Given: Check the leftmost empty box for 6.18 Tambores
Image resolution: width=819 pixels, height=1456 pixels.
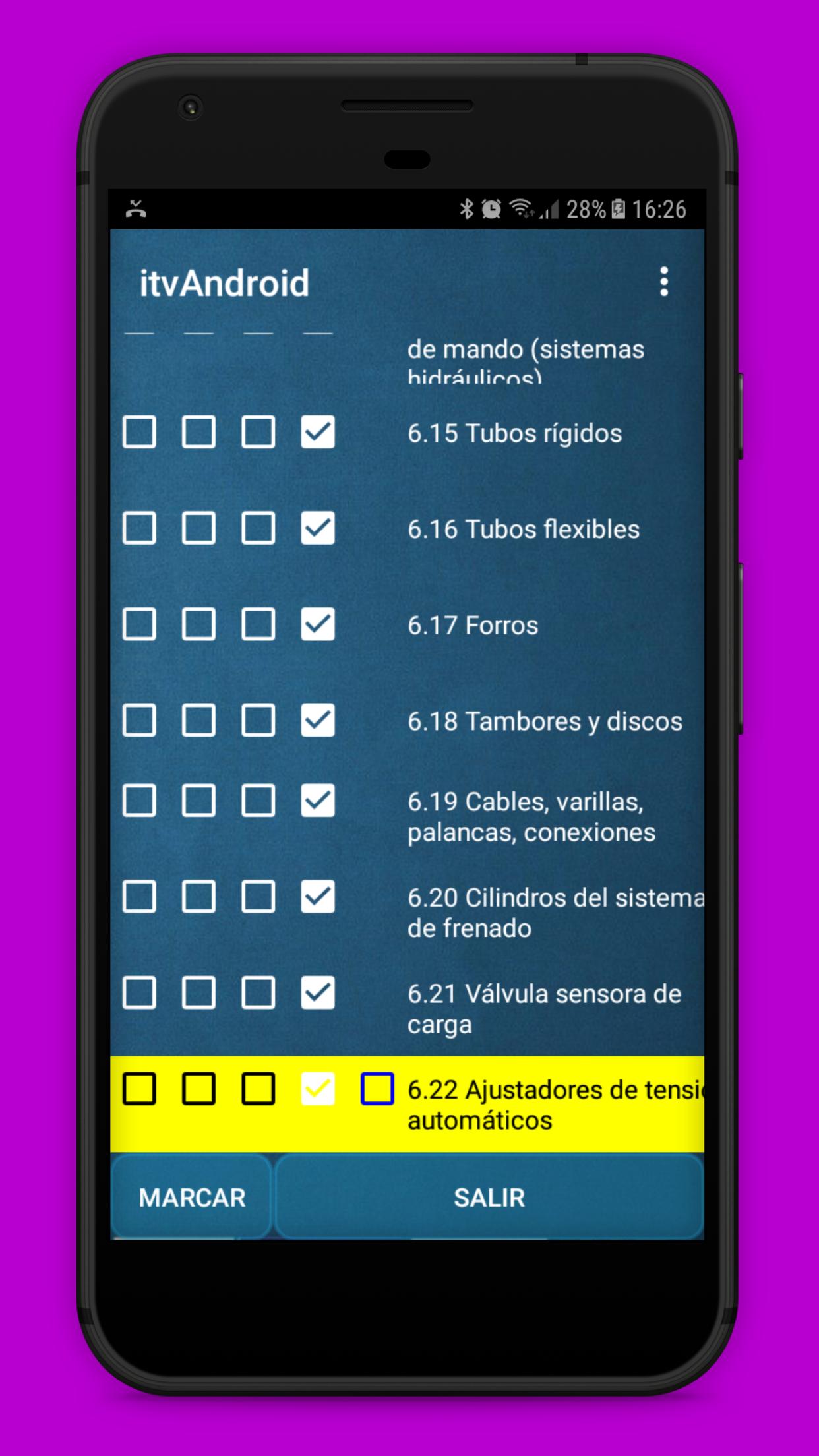Looking at the screenshot, I should pyautogui.click(x=139, y=720).
